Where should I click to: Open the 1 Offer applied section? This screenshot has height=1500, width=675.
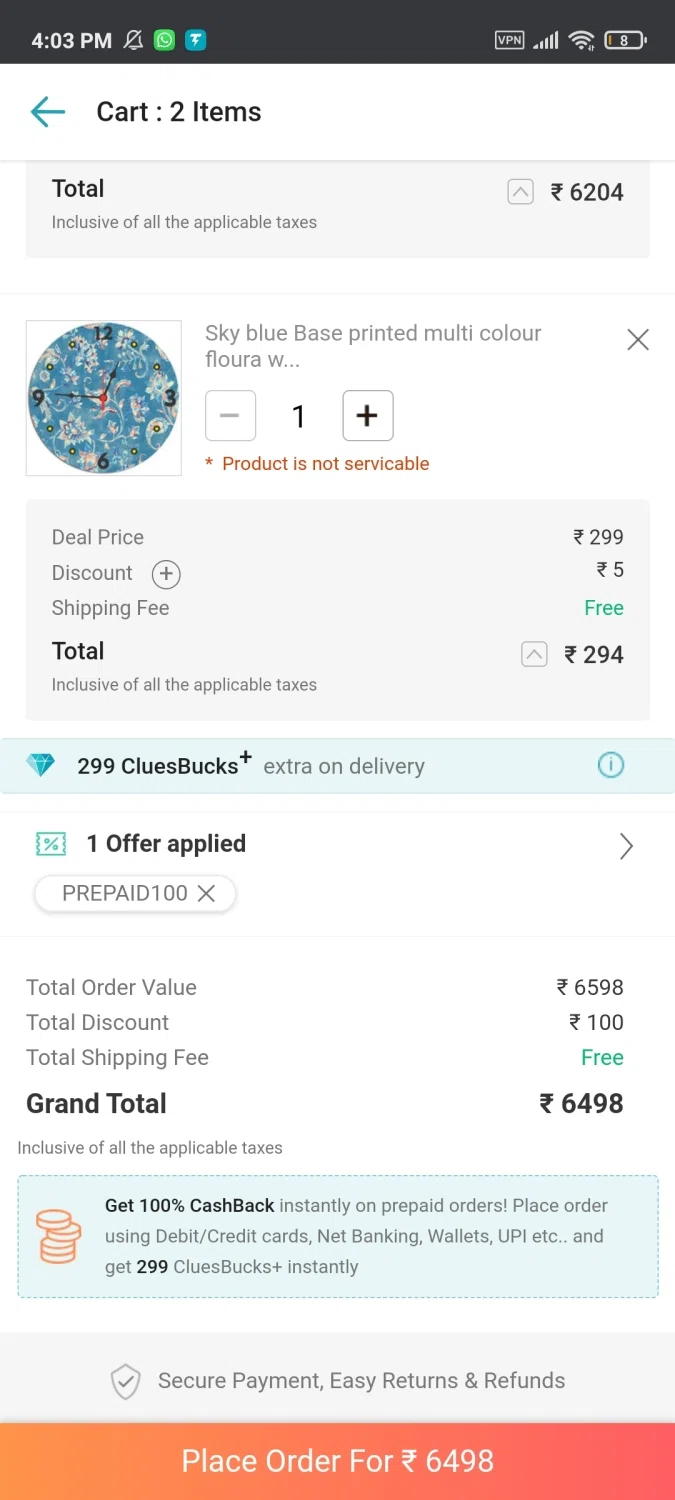[x=337, y=845]
